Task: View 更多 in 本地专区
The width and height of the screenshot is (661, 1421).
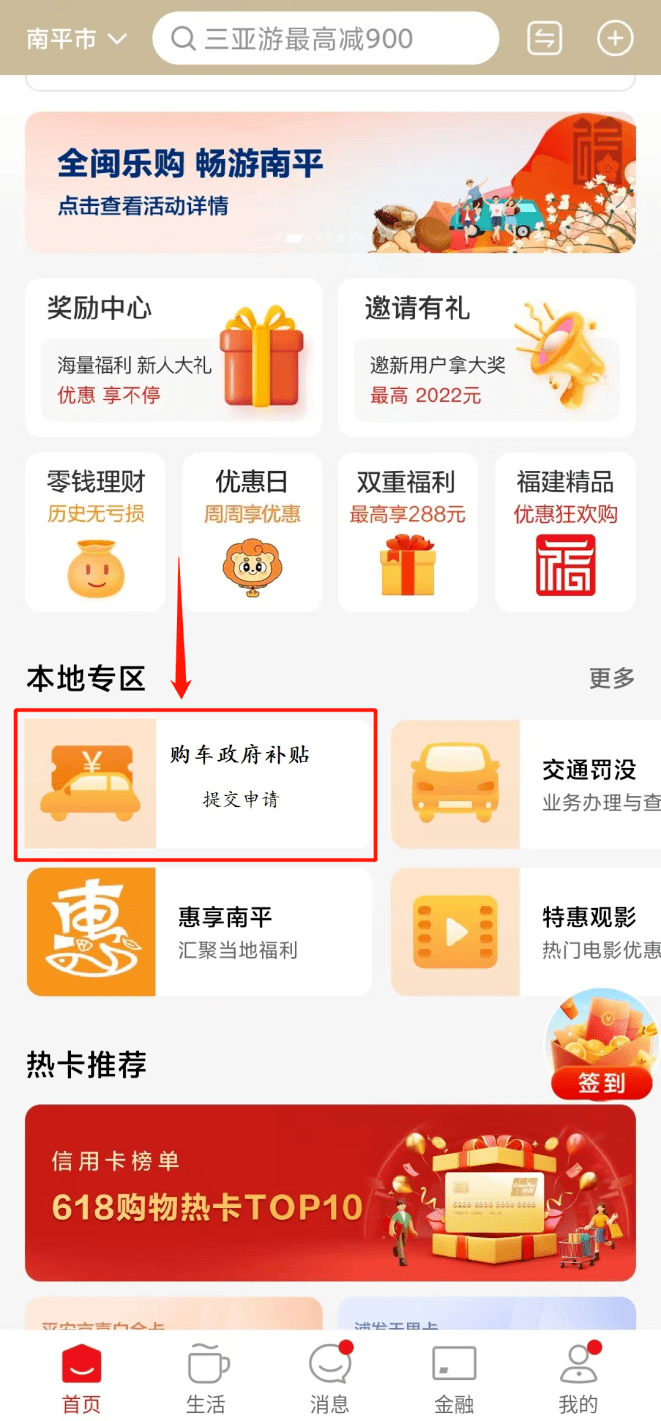Action: click(x=612, y=678)
